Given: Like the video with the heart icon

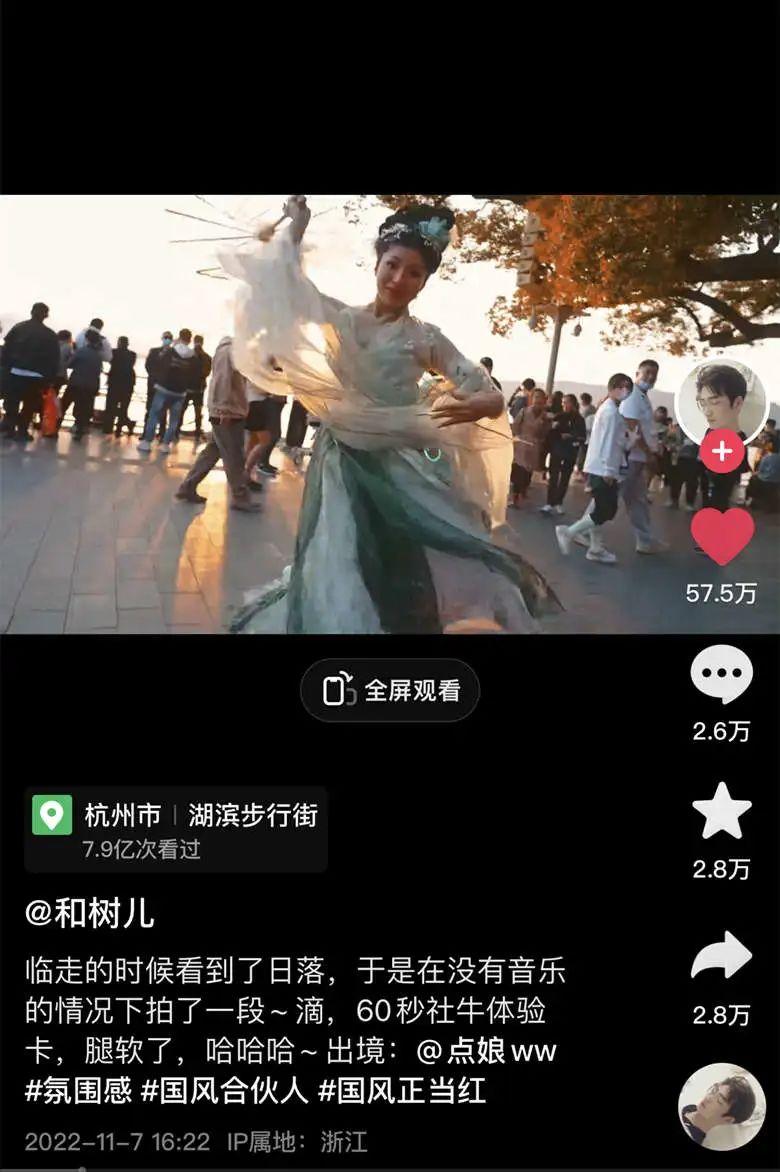Looking at the screenshot, I should 721,537.
